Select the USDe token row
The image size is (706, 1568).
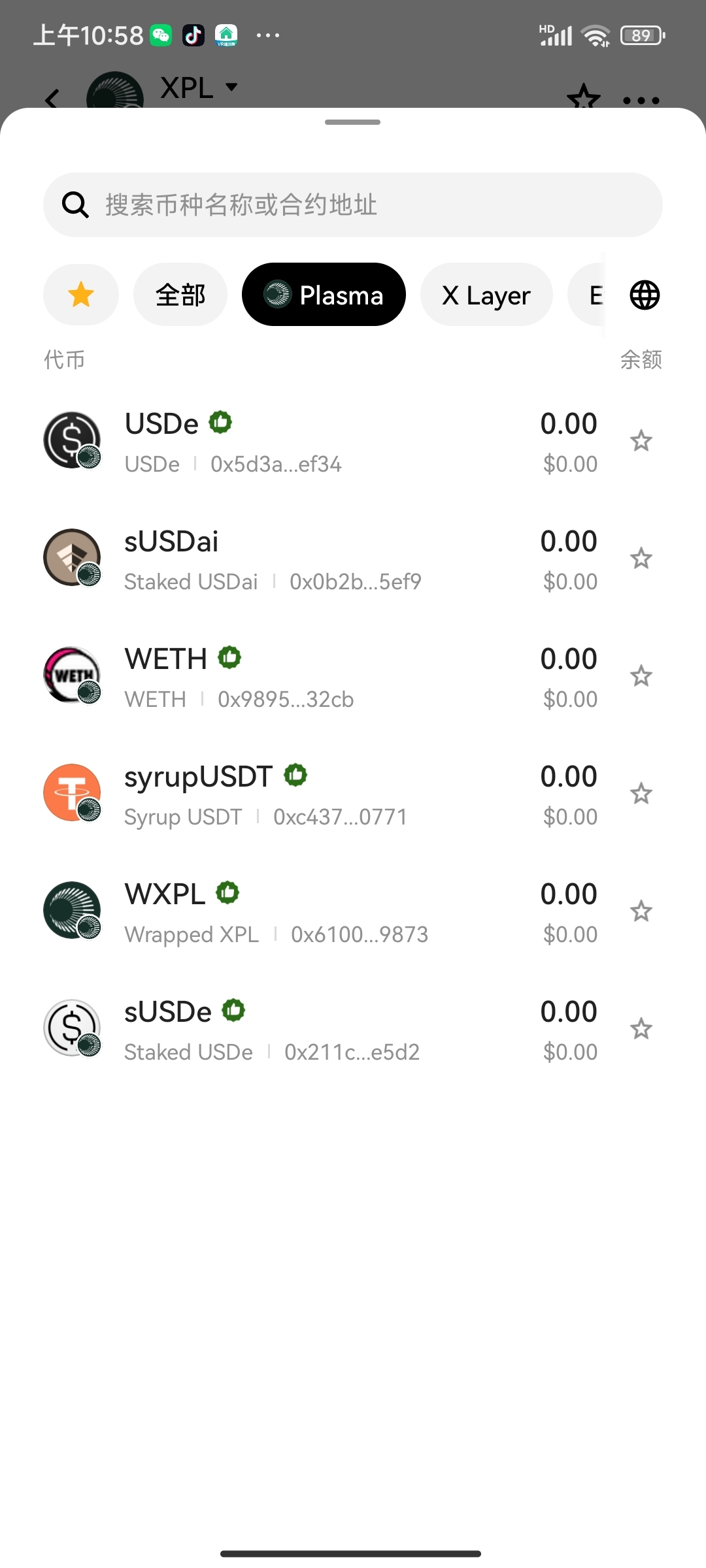click(314, 442)
